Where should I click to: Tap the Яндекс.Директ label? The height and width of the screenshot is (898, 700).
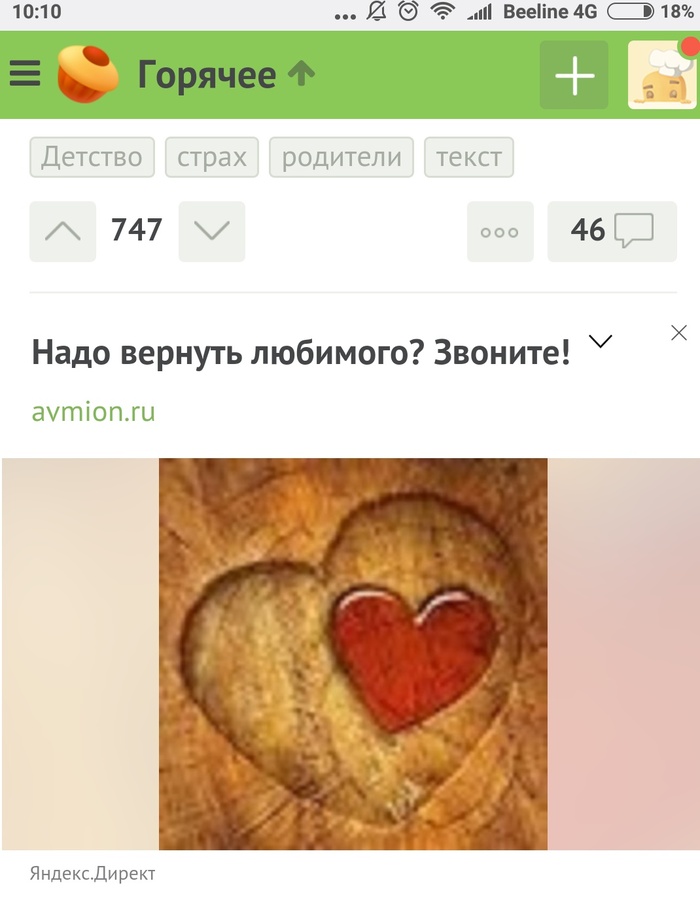click(92, 874)
